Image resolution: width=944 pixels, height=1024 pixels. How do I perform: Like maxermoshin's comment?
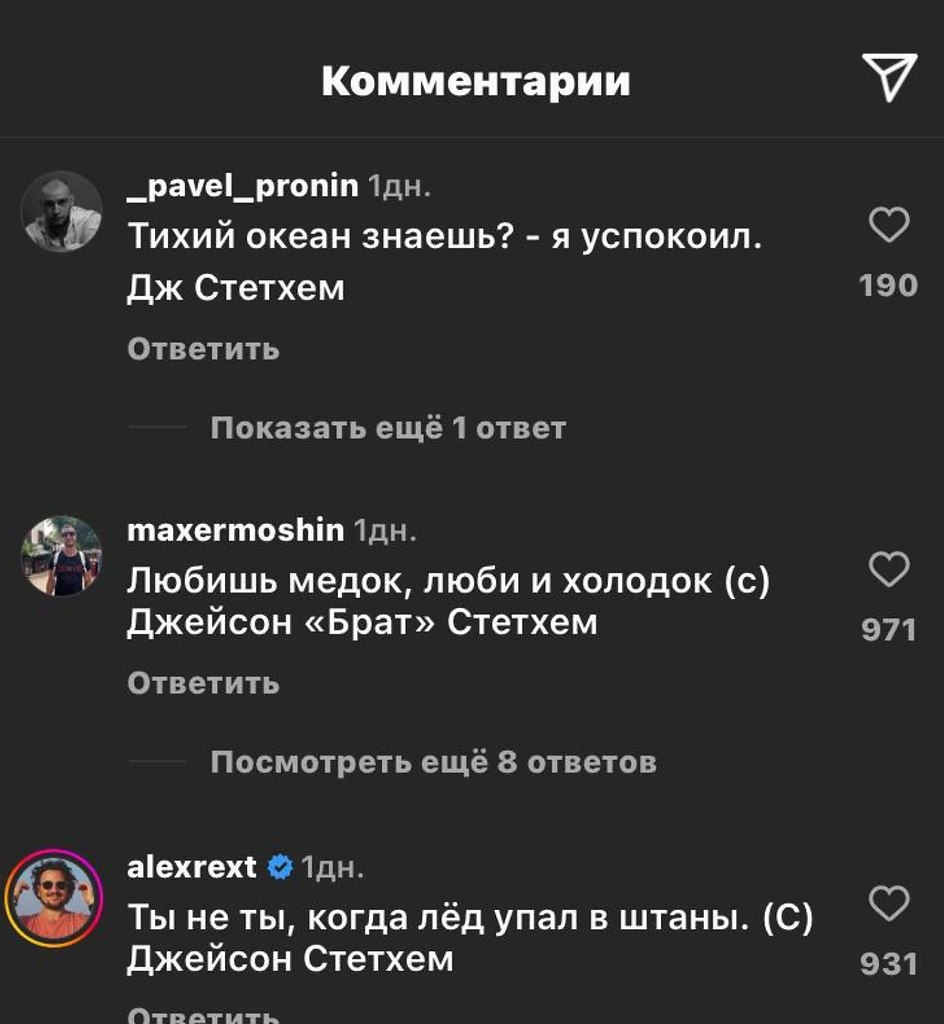click(888, 570)
